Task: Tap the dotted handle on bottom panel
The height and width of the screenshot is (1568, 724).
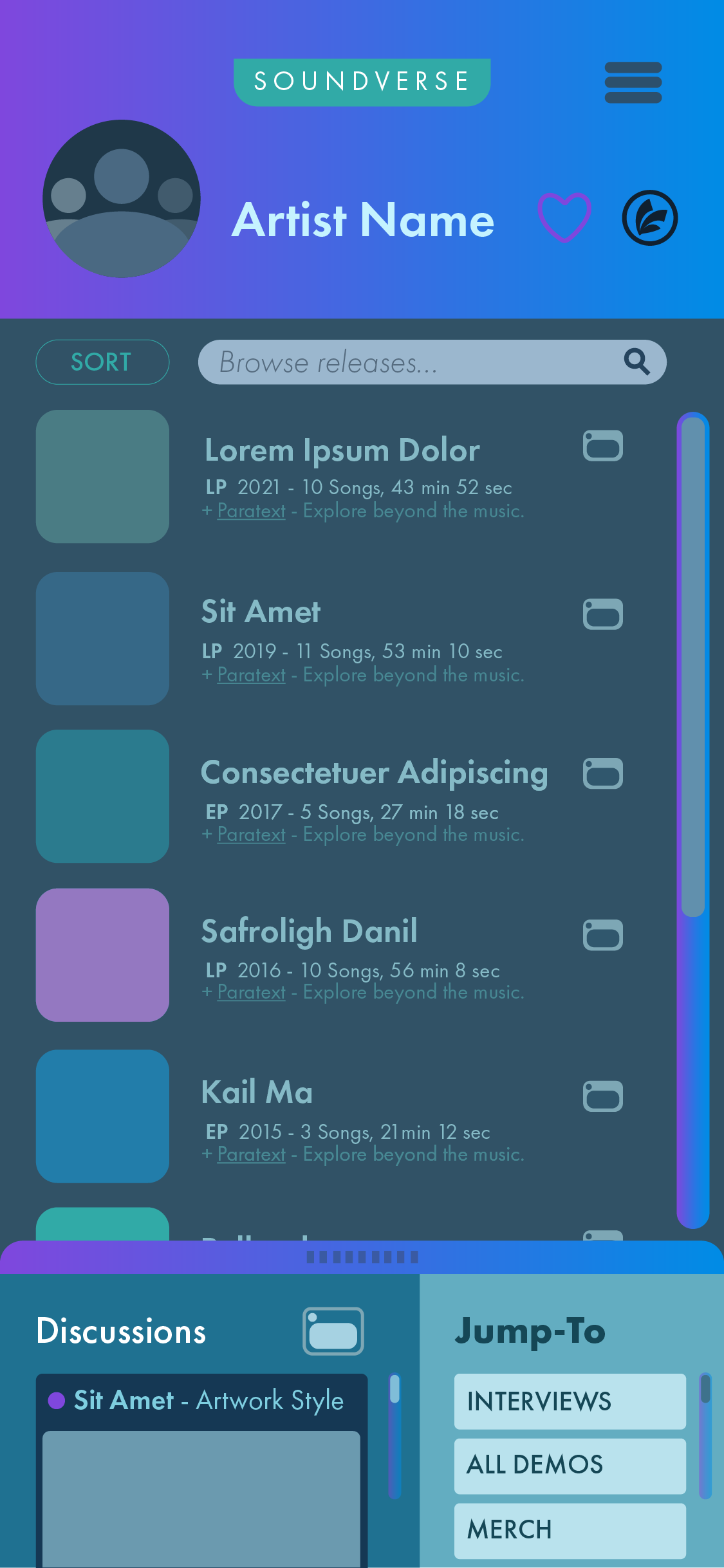Action: pyautogui.click(x=362, y=1257)
